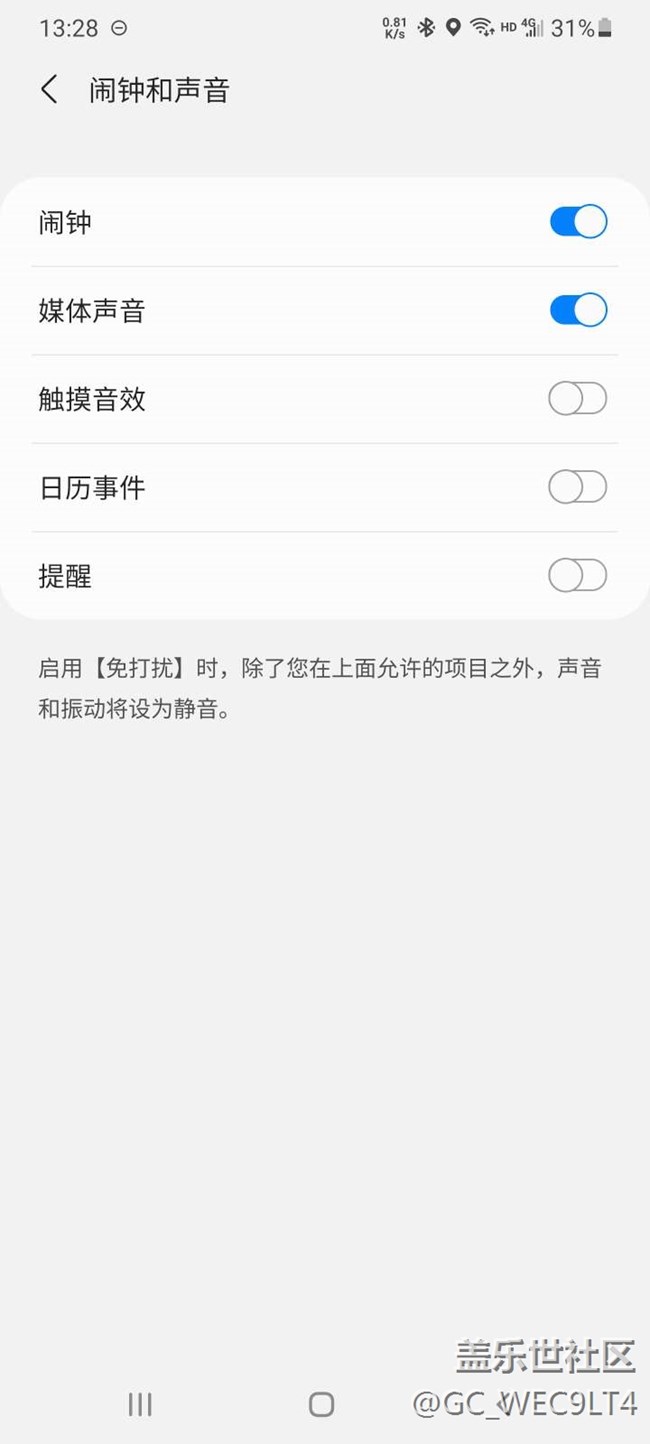Open recent apps from navigation bar
The height and width of the screenshot is (1444, 650).
pyautogui.click(x=140, y=1405)
